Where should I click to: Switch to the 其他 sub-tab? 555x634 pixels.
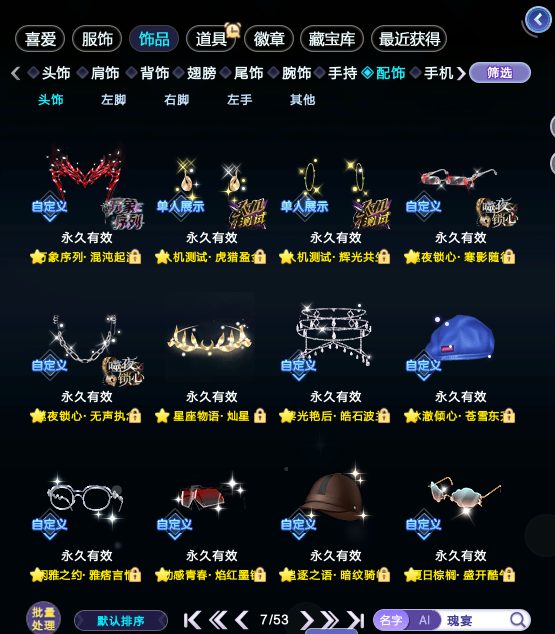click(302, 99)
